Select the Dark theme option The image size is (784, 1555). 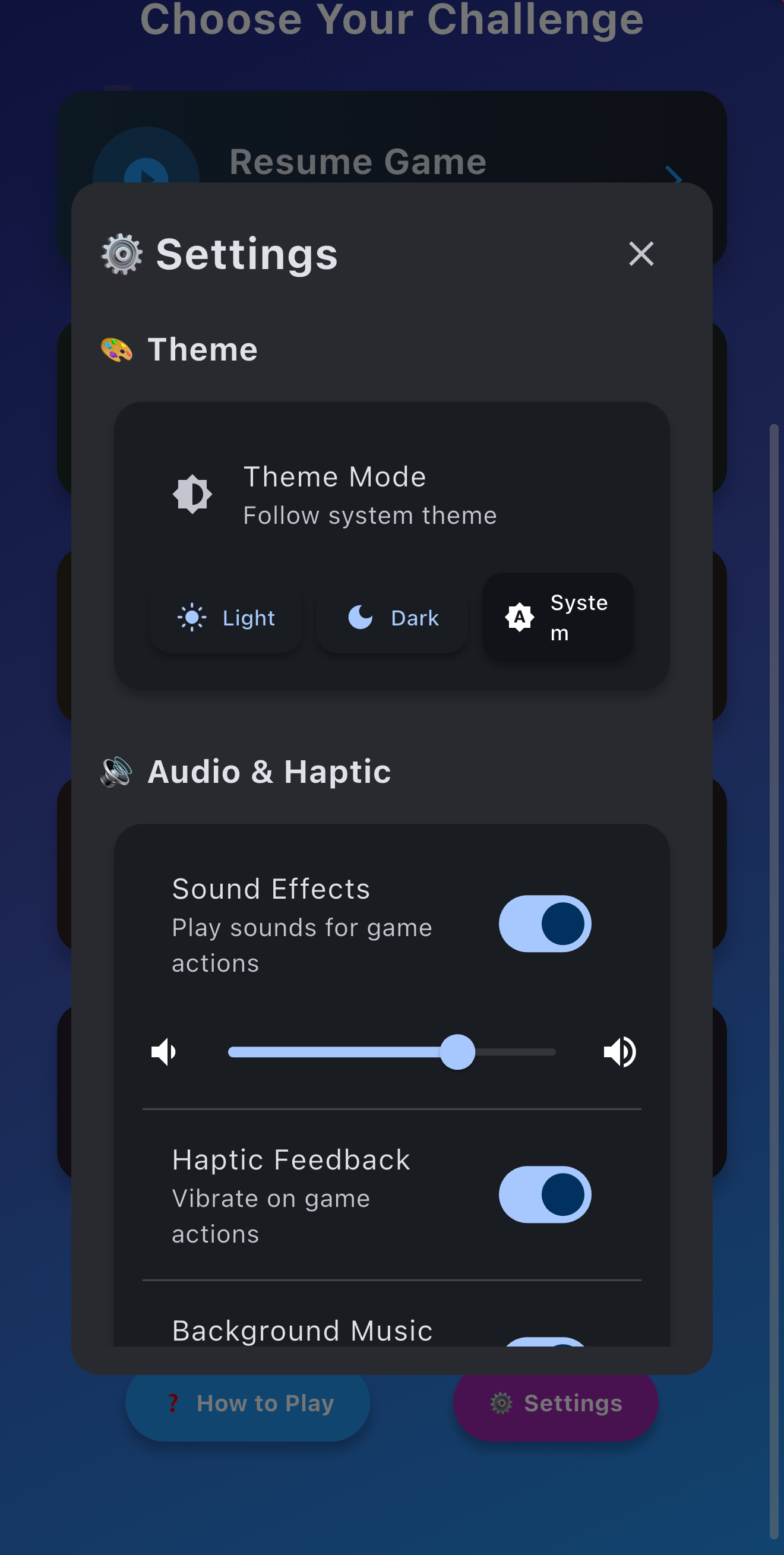(x=393, y=618)
